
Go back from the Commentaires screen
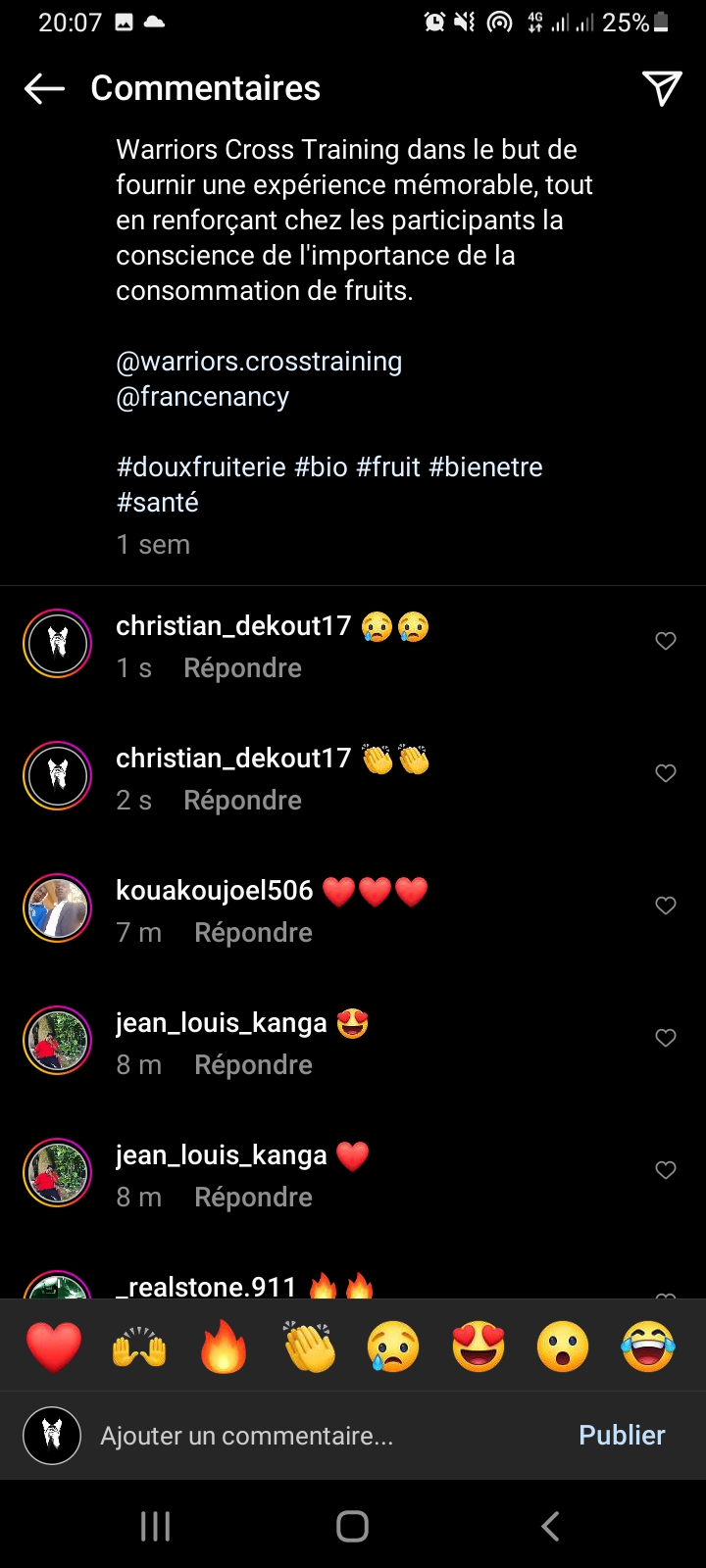pyautogui.click(x=44, y=89)
